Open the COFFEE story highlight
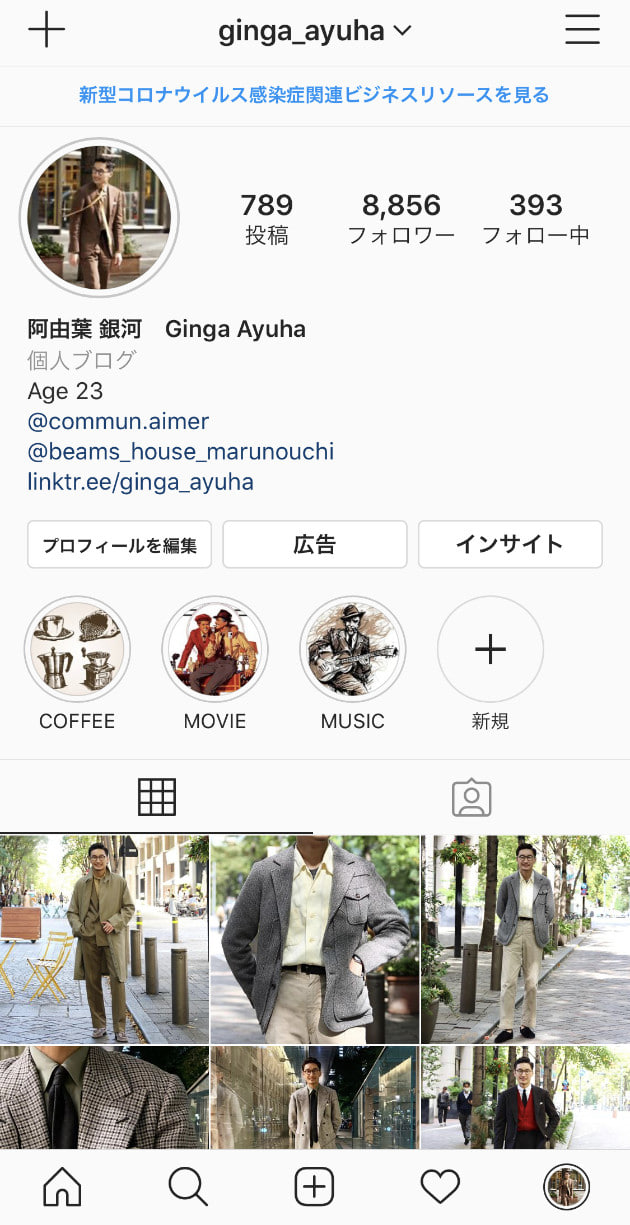 77,650
